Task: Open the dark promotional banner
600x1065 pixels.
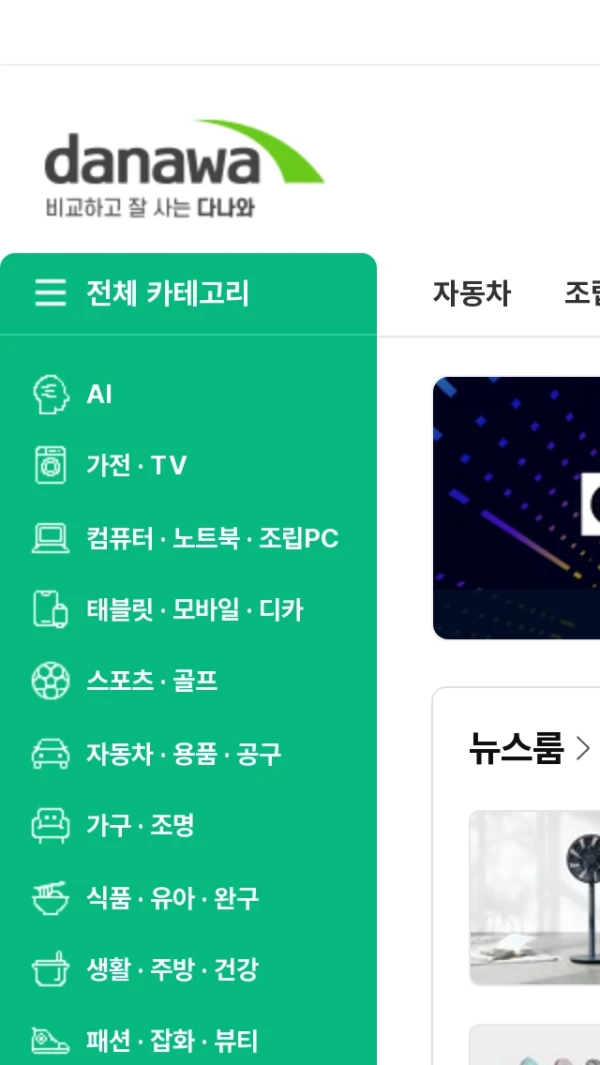Action: (516, 507)
